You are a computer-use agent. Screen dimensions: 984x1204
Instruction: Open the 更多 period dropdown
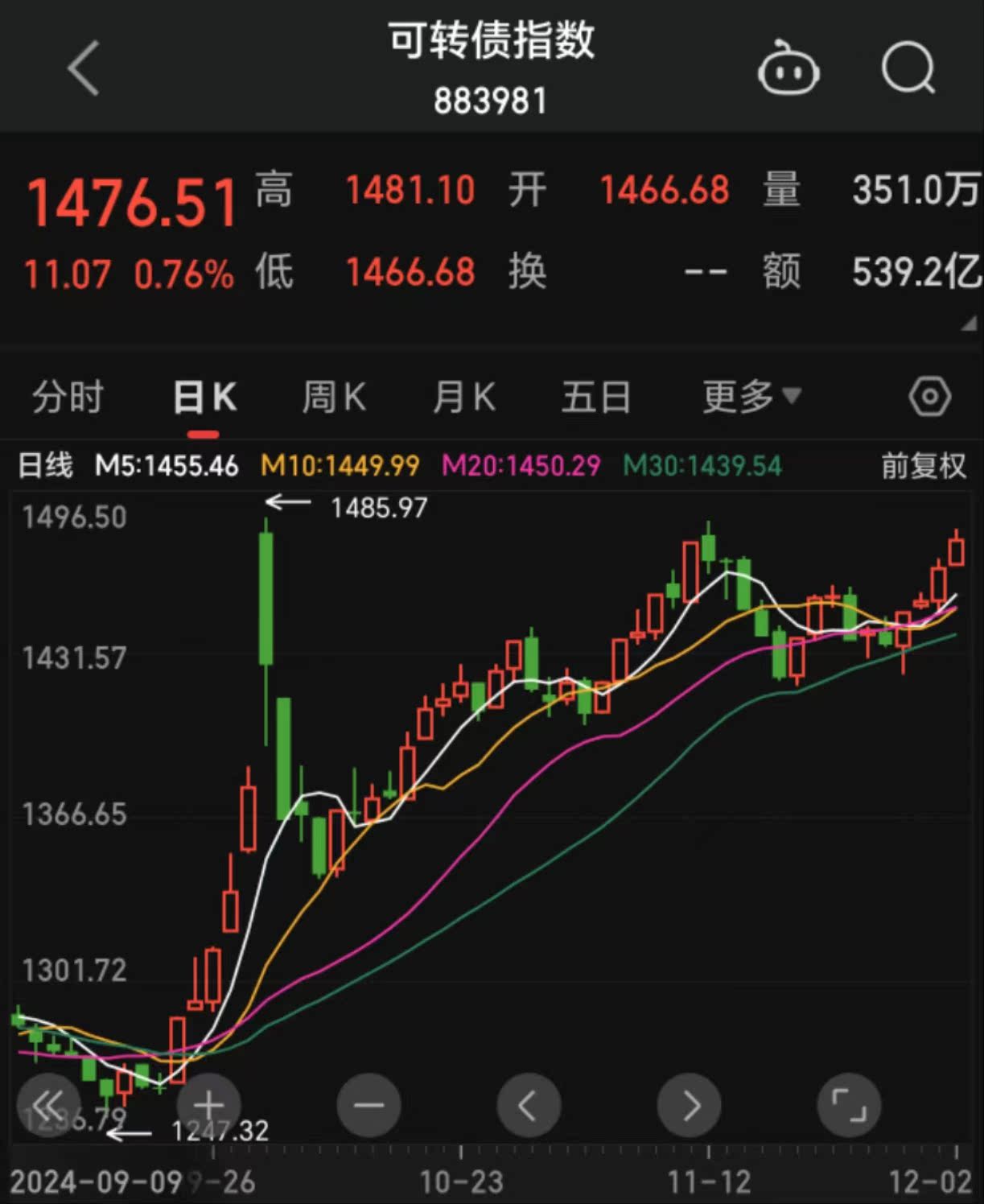point(747,395)
